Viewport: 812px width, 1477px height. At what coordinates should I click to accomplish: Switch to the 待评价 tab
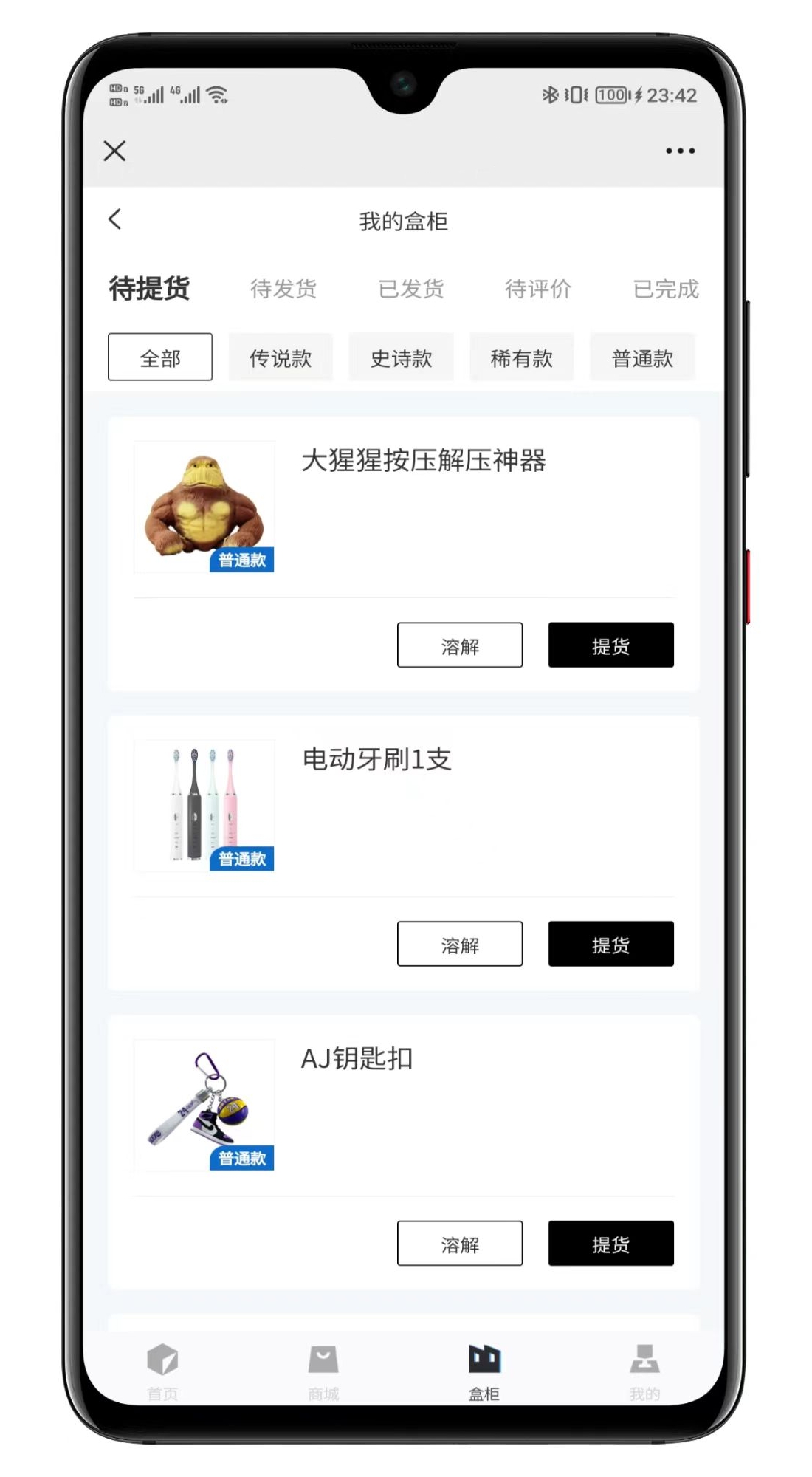pyautogui.click(x=540, y=289)
